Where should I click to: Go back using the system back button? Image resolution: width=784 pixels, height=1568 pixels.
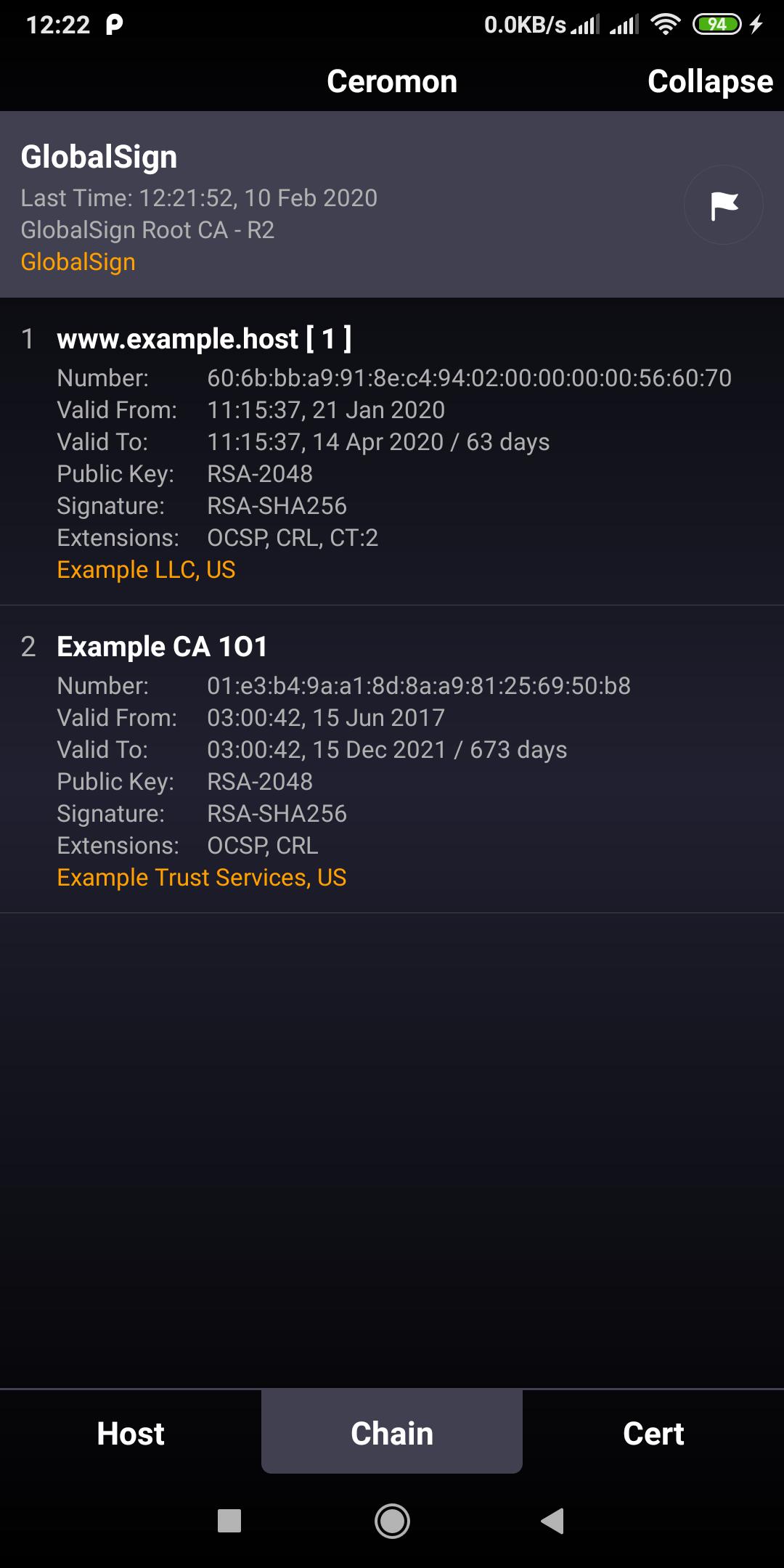click(x=553, y=1520)
